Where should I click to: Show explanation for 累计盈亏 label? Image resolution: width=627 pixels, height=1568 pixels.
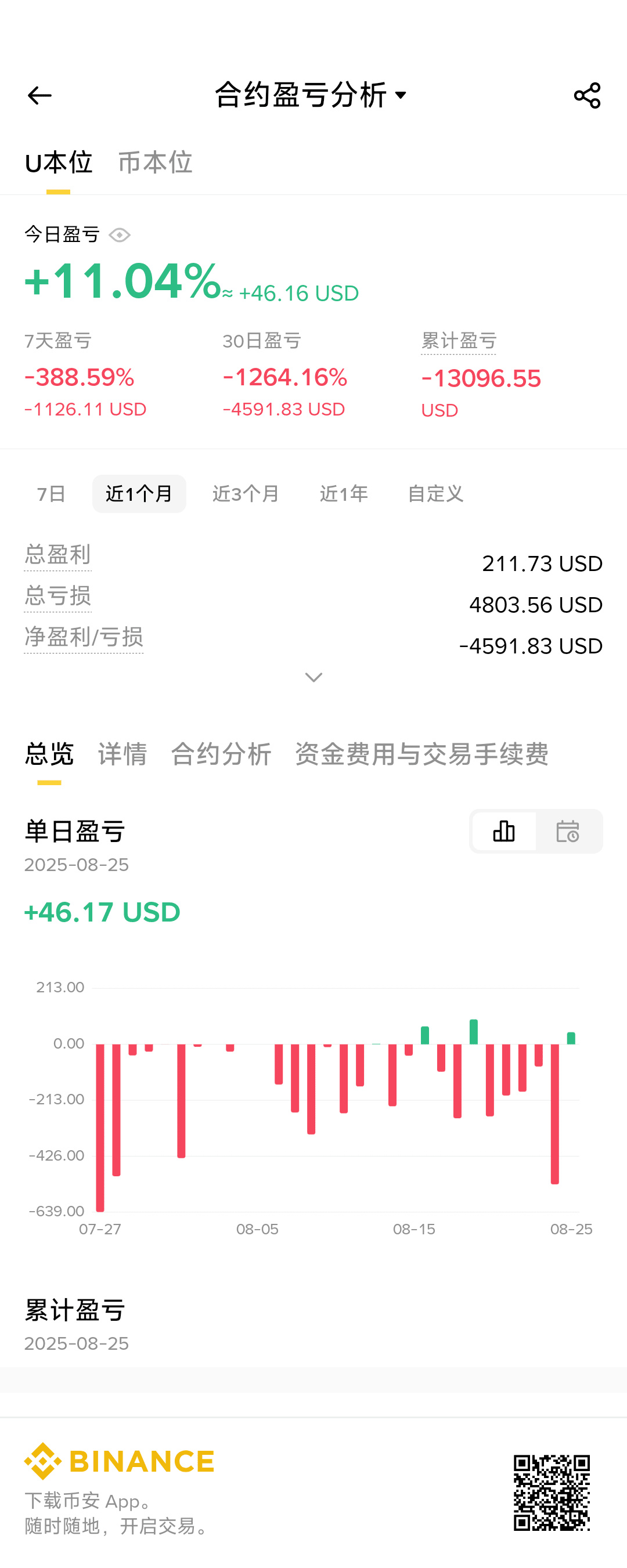(459, 341)
